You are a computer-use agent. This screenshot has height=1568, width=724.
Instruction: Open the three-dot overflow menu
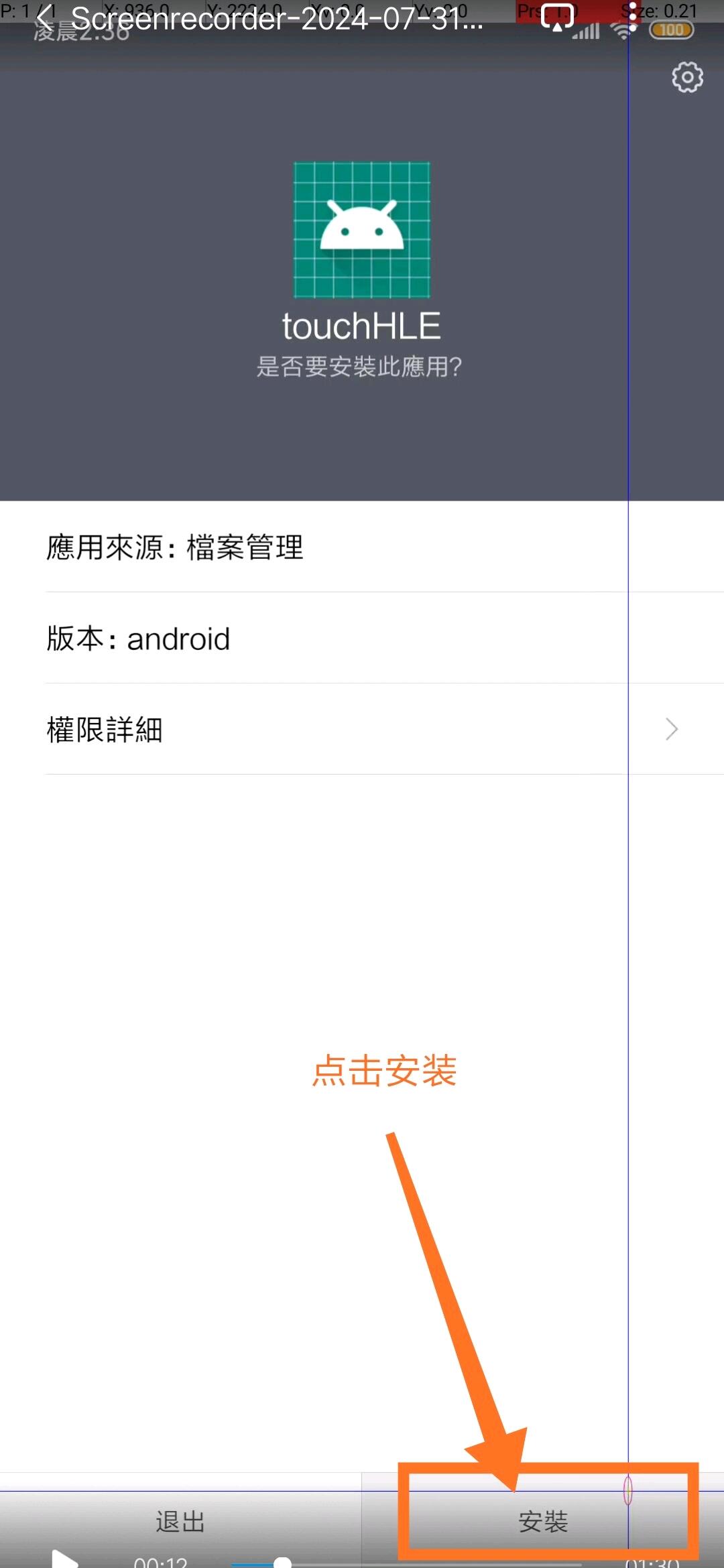[634, 18]
